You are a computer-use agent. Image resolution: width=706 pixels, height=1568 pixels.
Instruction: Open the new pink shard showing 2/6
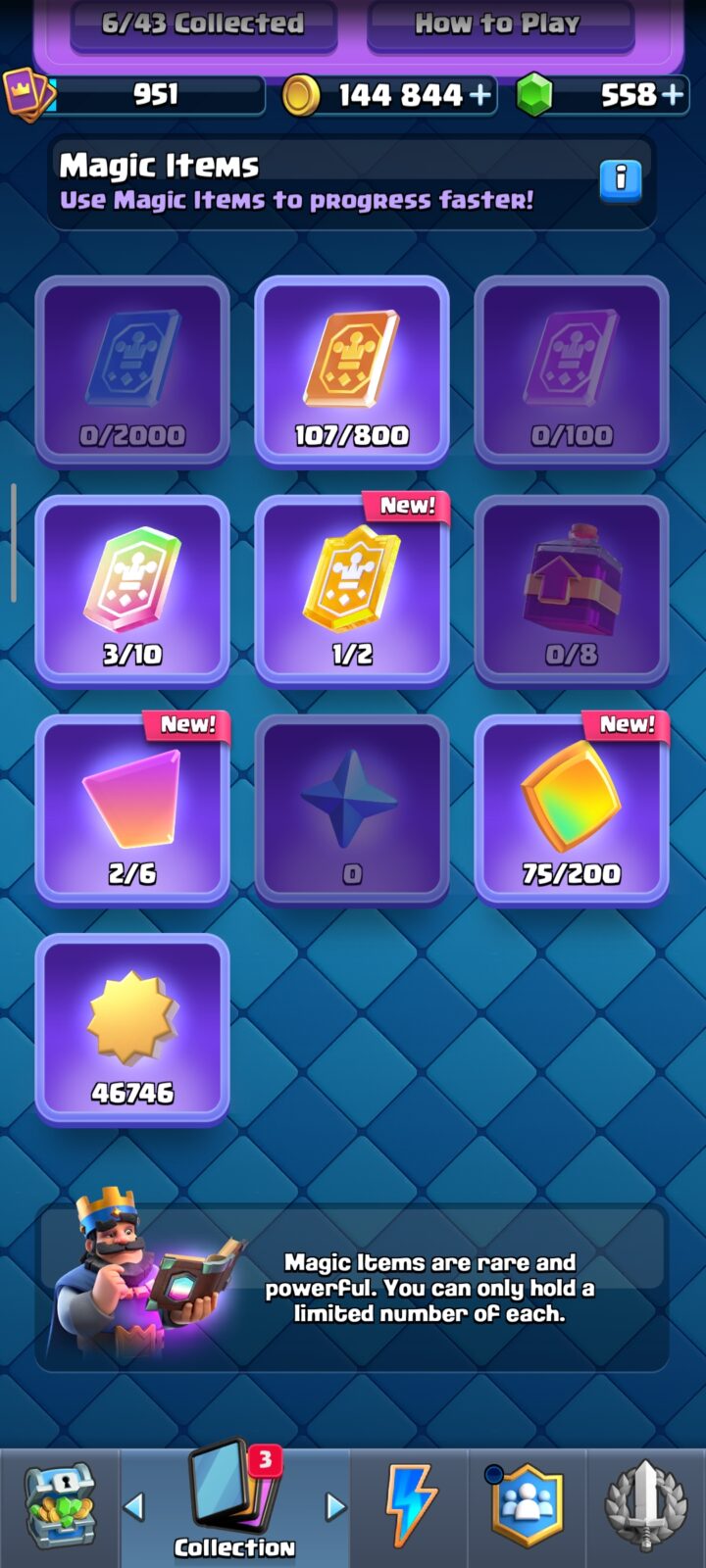pyautogui.click(x=132, y=809)
